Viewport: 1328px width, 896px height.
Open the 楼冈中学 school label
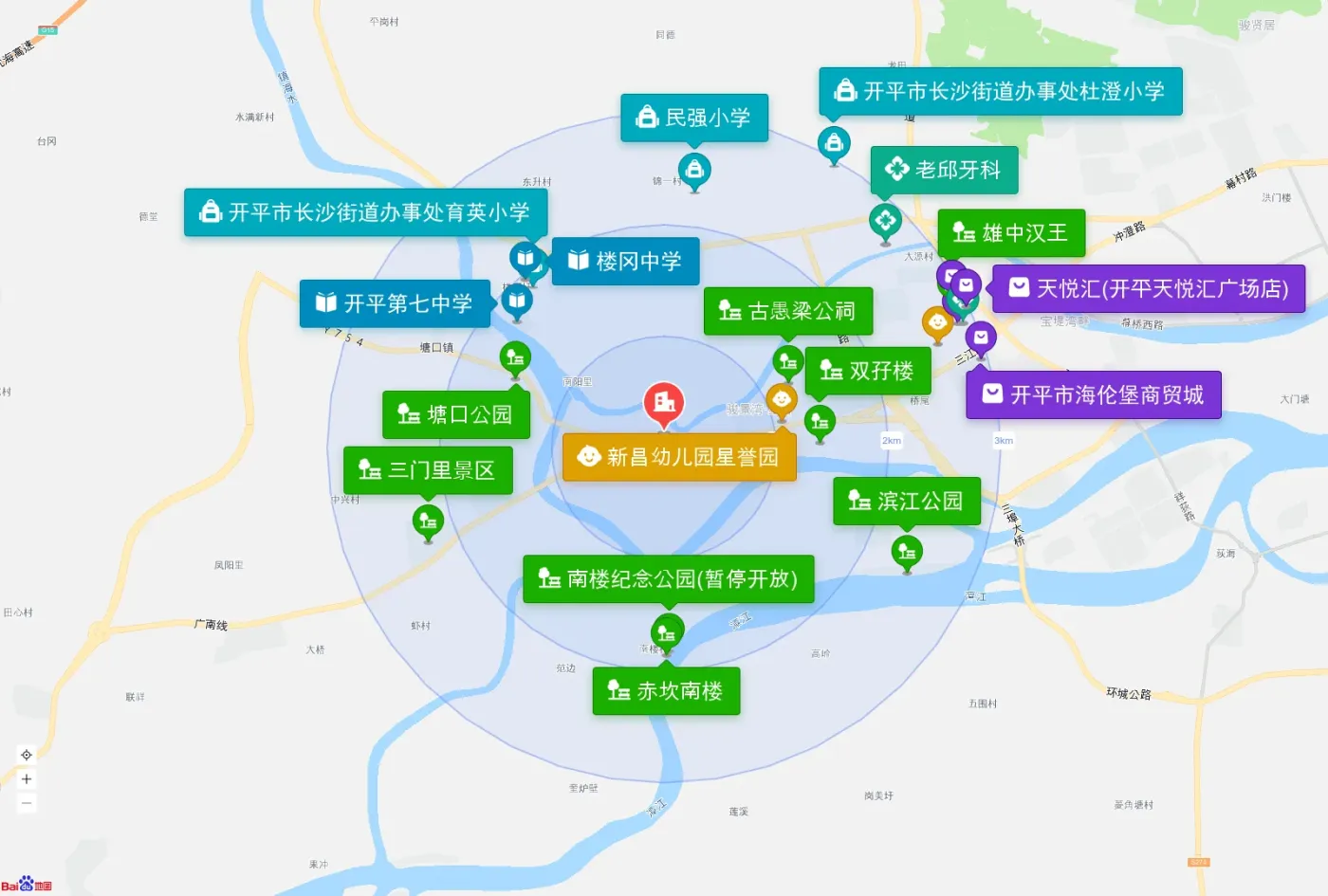[x=625, y=261]
